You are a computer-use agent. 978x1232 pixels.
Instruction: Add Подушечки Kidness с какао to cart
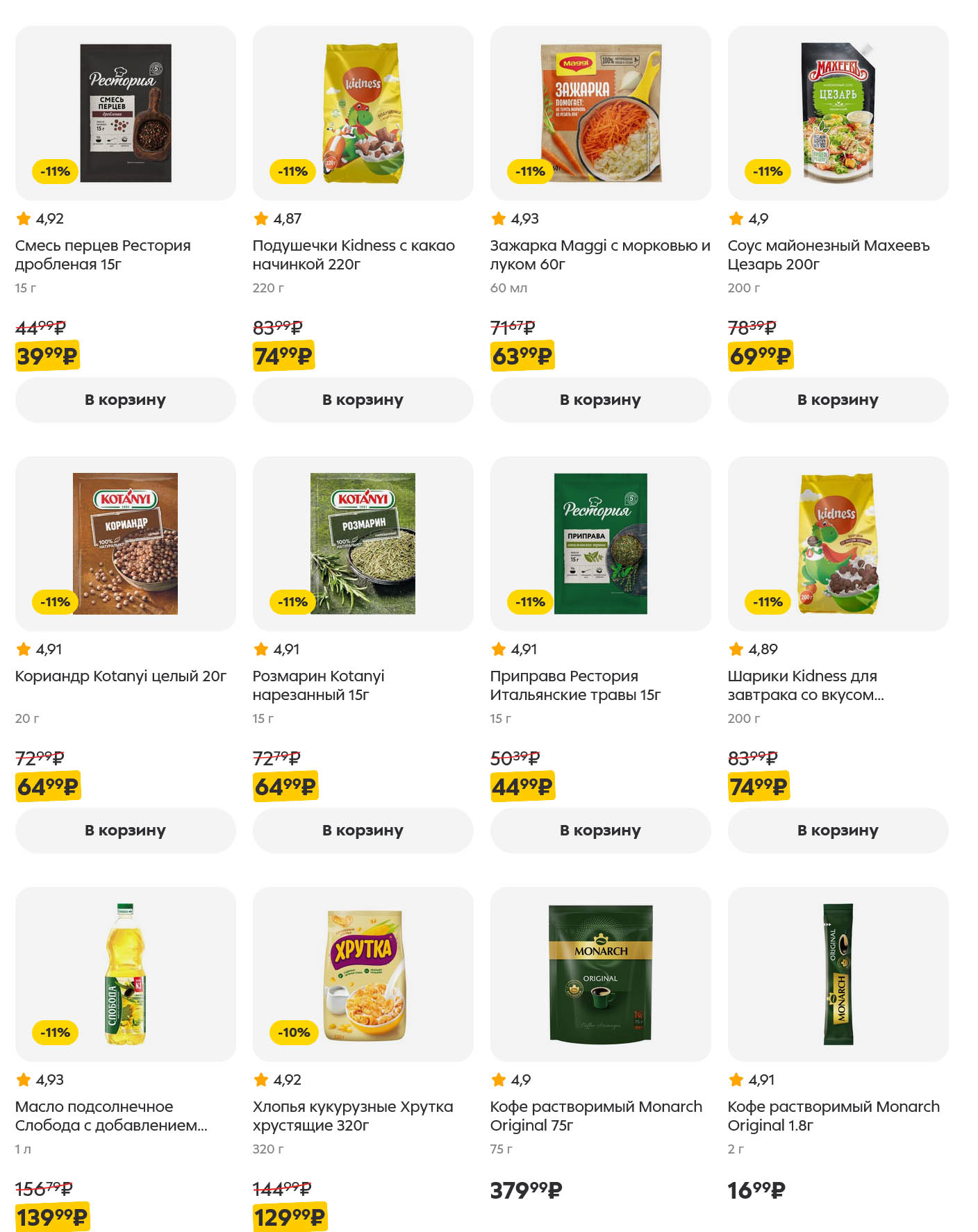[x=363, y=400]
